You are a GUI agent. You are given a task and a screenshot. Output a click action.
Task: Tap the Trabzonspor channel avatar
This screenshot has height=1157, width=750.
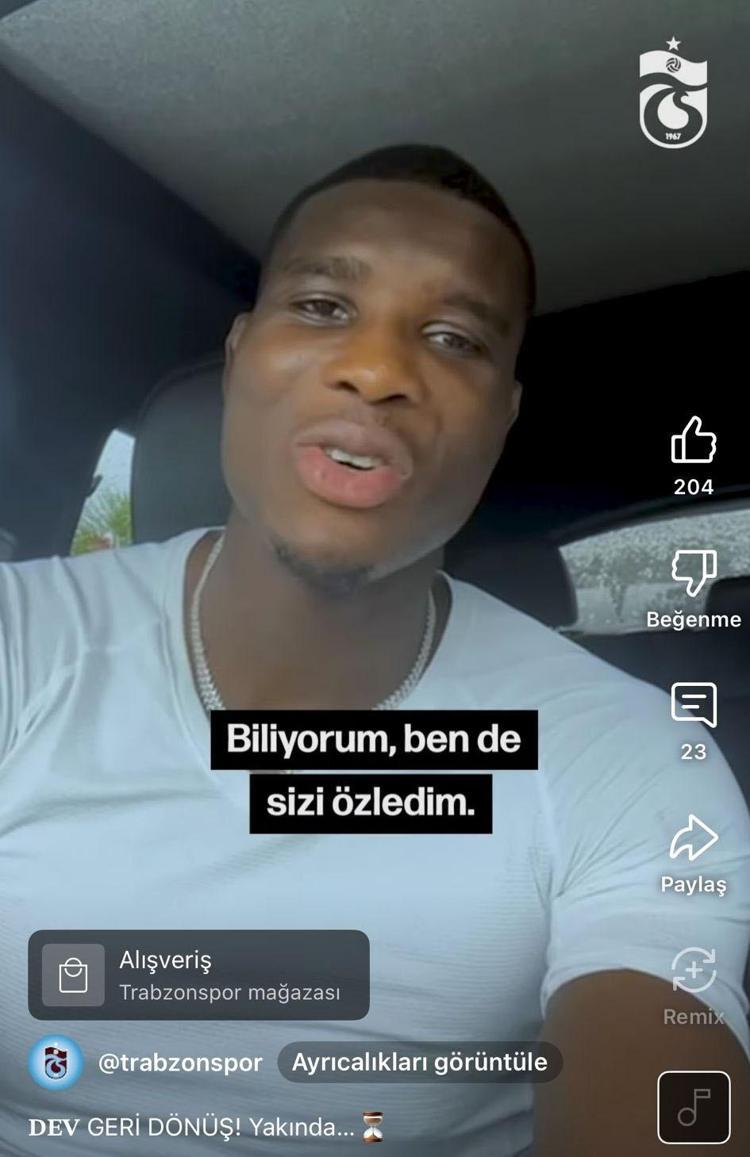[x=56, y=1062]
